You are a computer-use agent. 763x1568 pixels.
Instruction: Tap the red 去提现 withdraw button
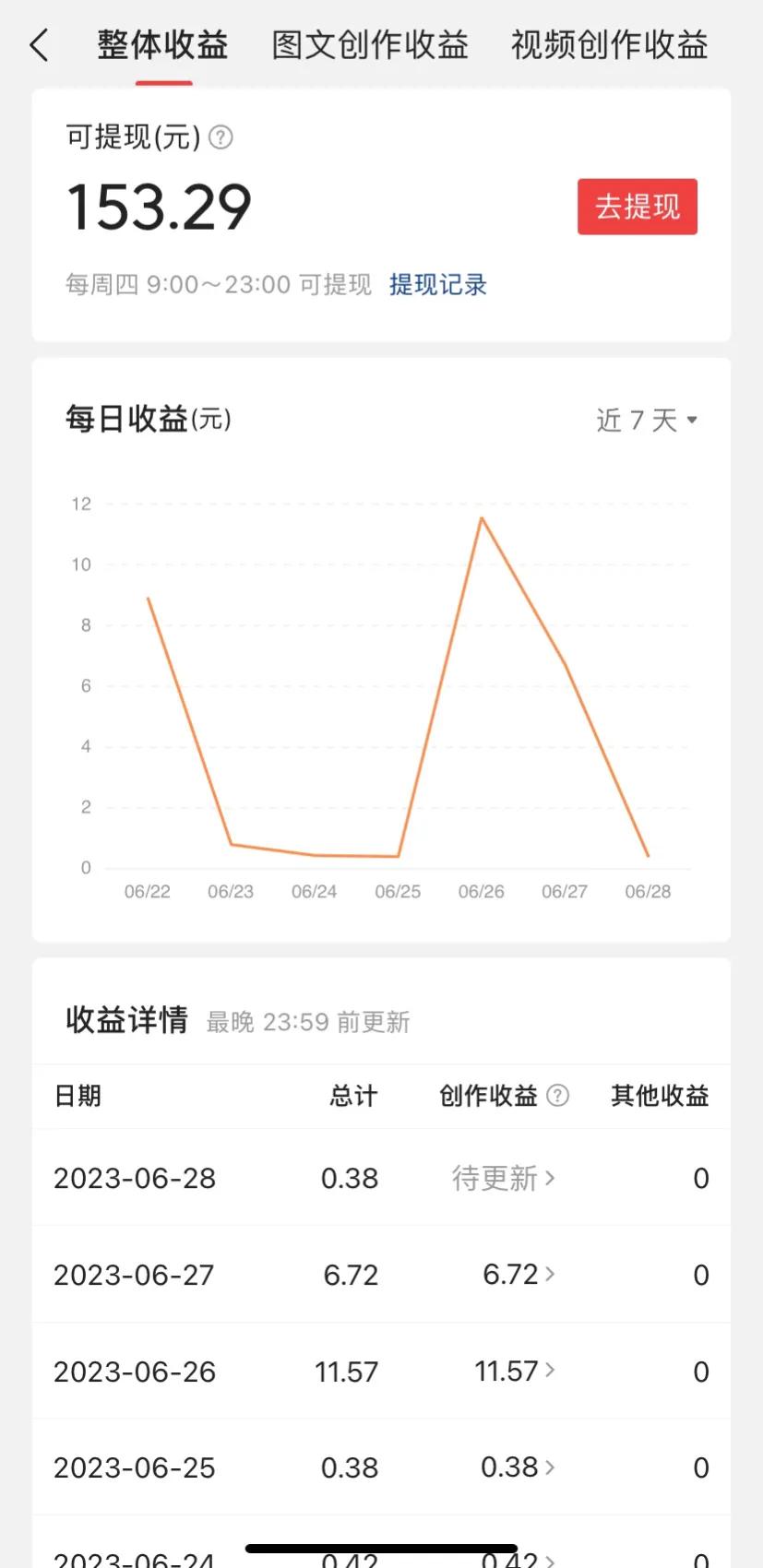(x=637, y=207)
